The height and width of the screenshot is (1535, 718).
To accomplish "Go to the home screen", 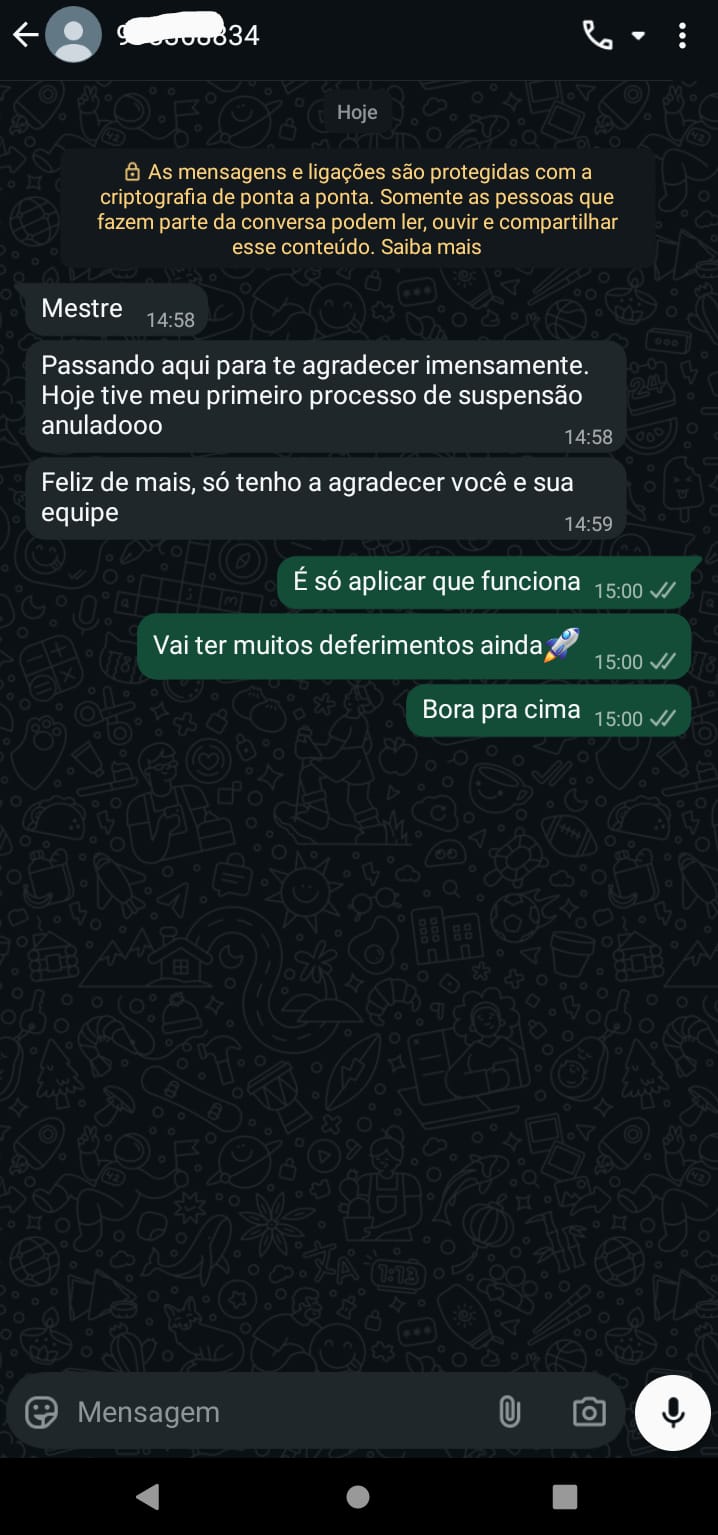I will [358, 1496].
